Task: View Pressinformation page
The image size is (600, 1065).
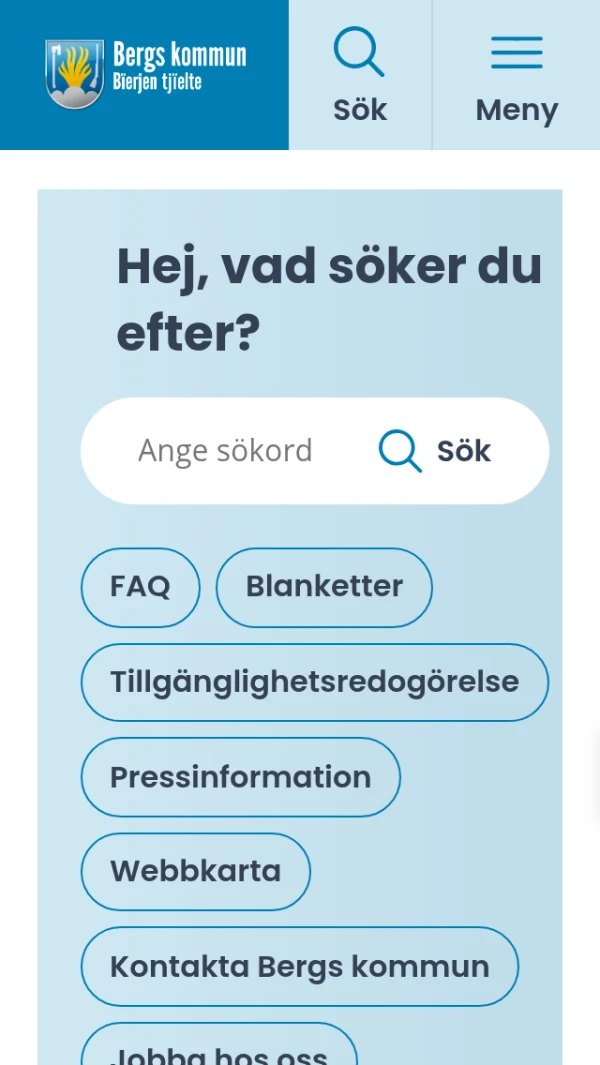Action: click(240, 777)
